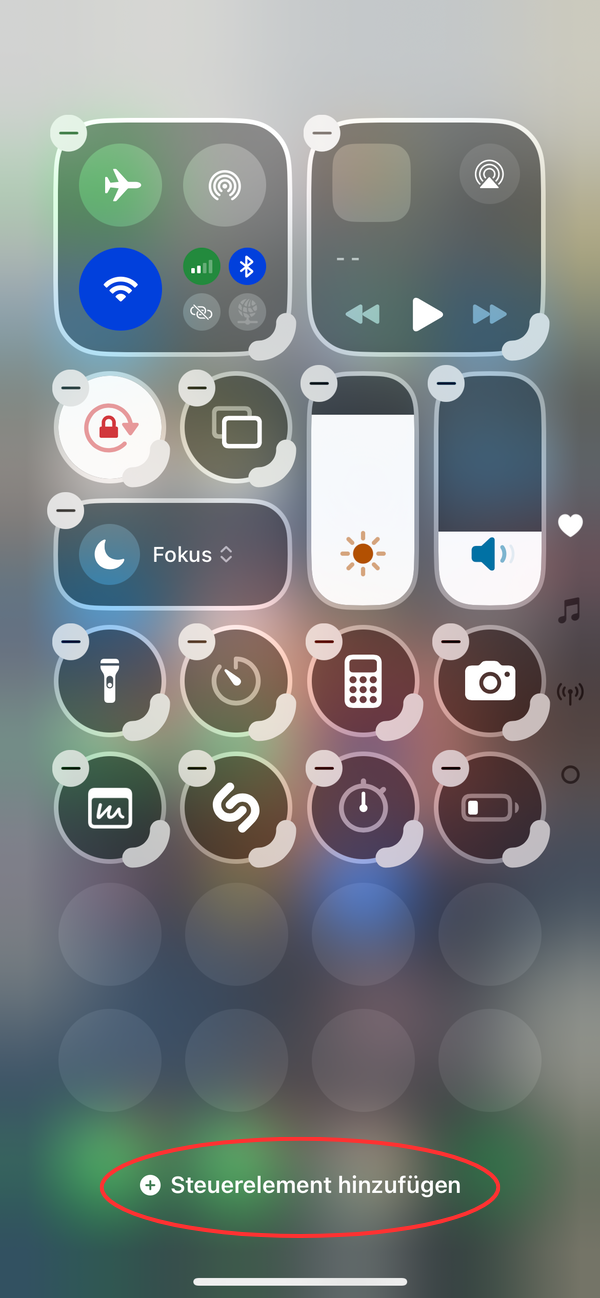Remove the camera control via minus badge
This screenshot has width=600, height=1298.
[449, 641]
